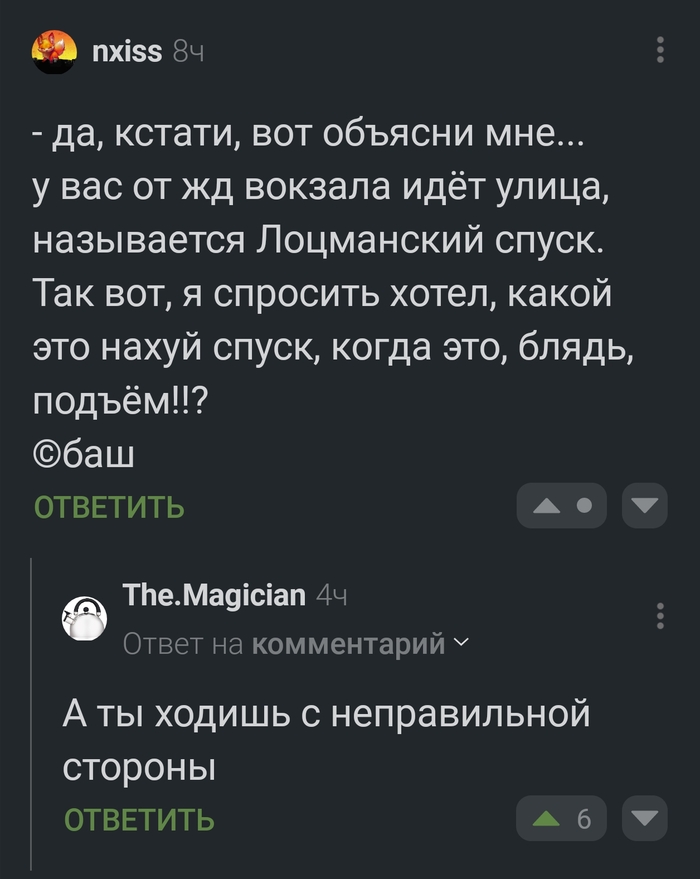Open nxiss username link

126,49
